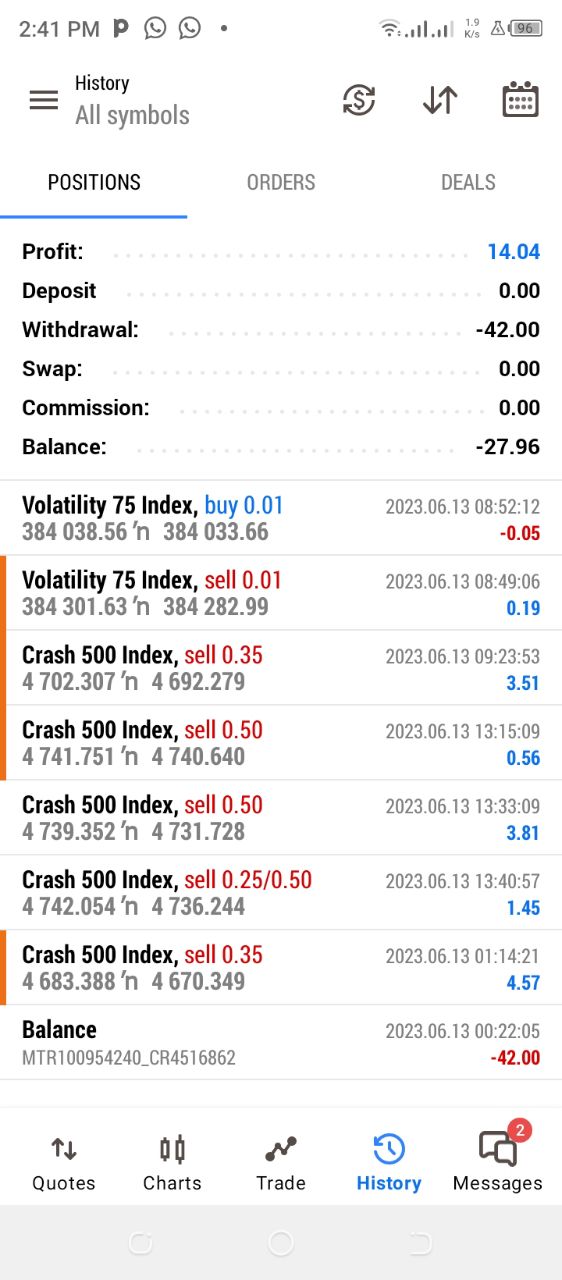This screenshot has width=562, height=1280.
Task: Open Crash 500 sell 0.25/0.50 position
Action: coord(281,893)
